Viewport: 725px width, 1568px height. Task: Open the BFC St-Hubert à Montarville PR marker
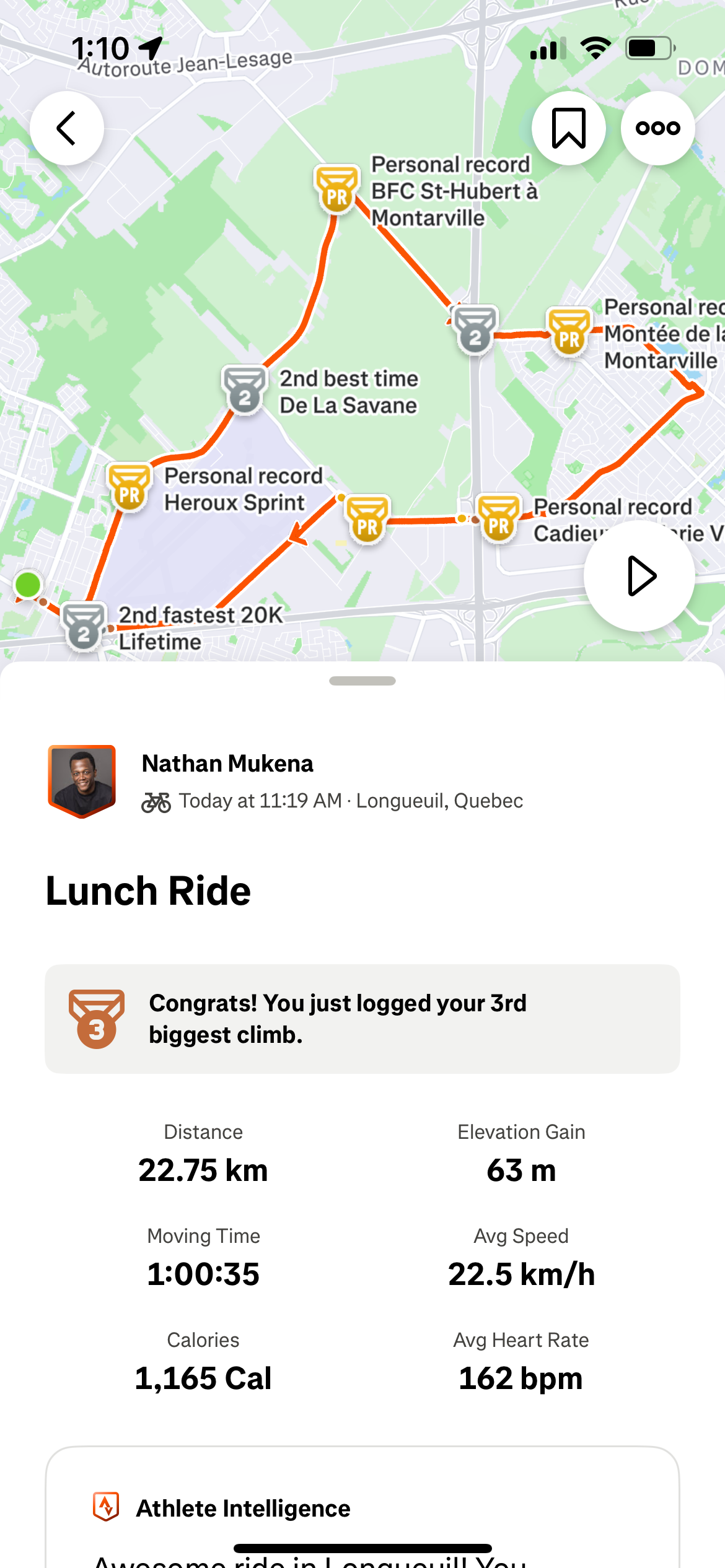(336, 188)
